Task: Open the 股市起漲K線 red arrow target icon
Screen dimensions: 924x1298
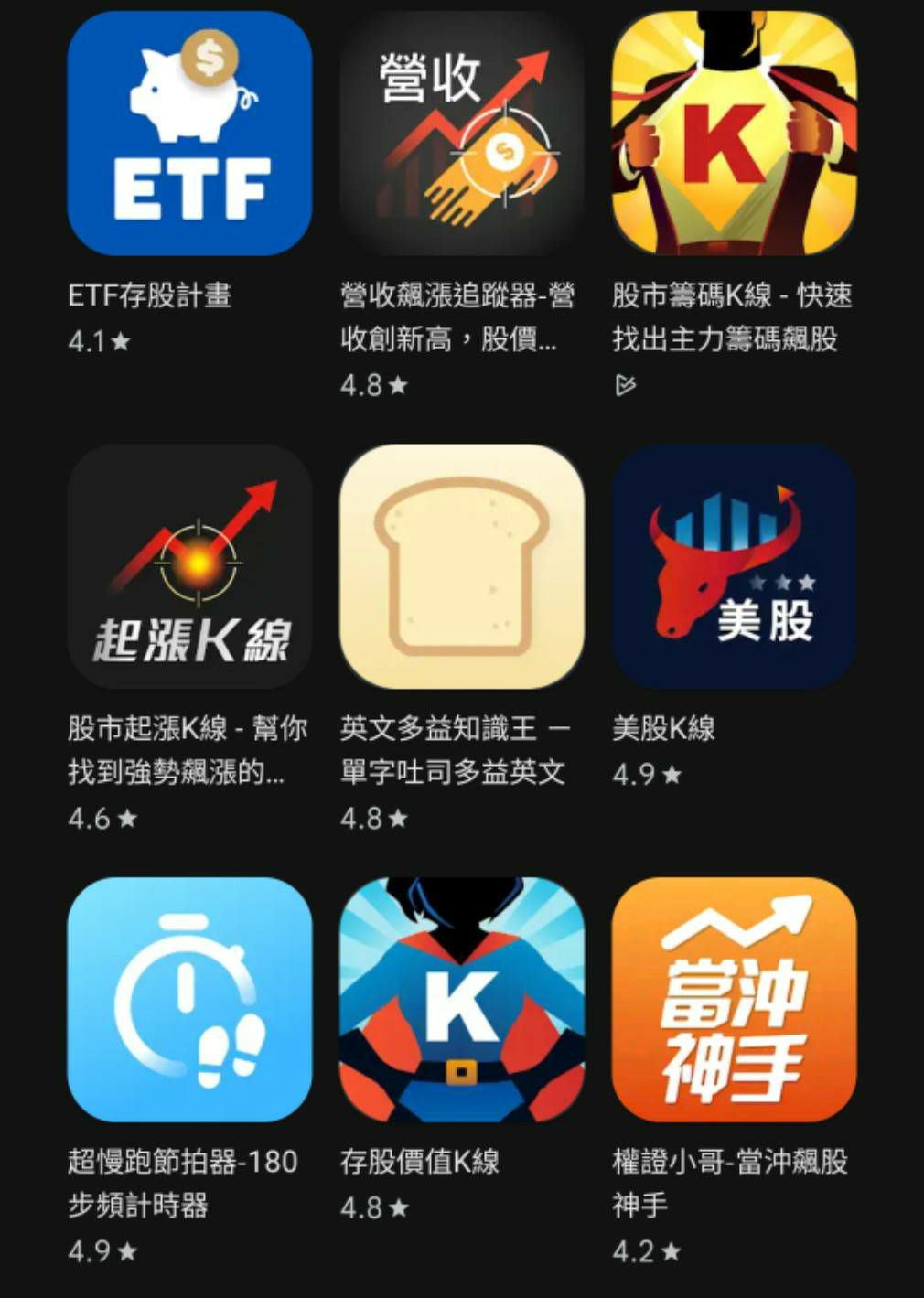Action: (188, 567)
